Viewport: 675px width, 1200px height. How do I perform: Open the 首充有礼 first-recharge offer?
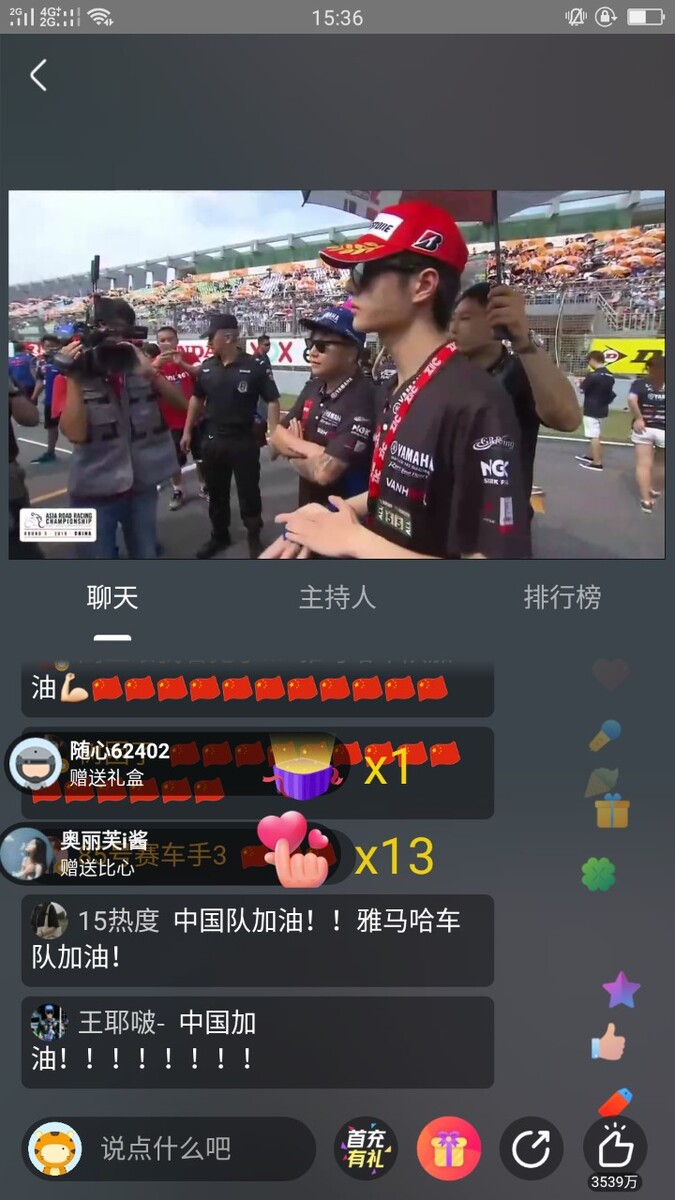pos(365,1149)
